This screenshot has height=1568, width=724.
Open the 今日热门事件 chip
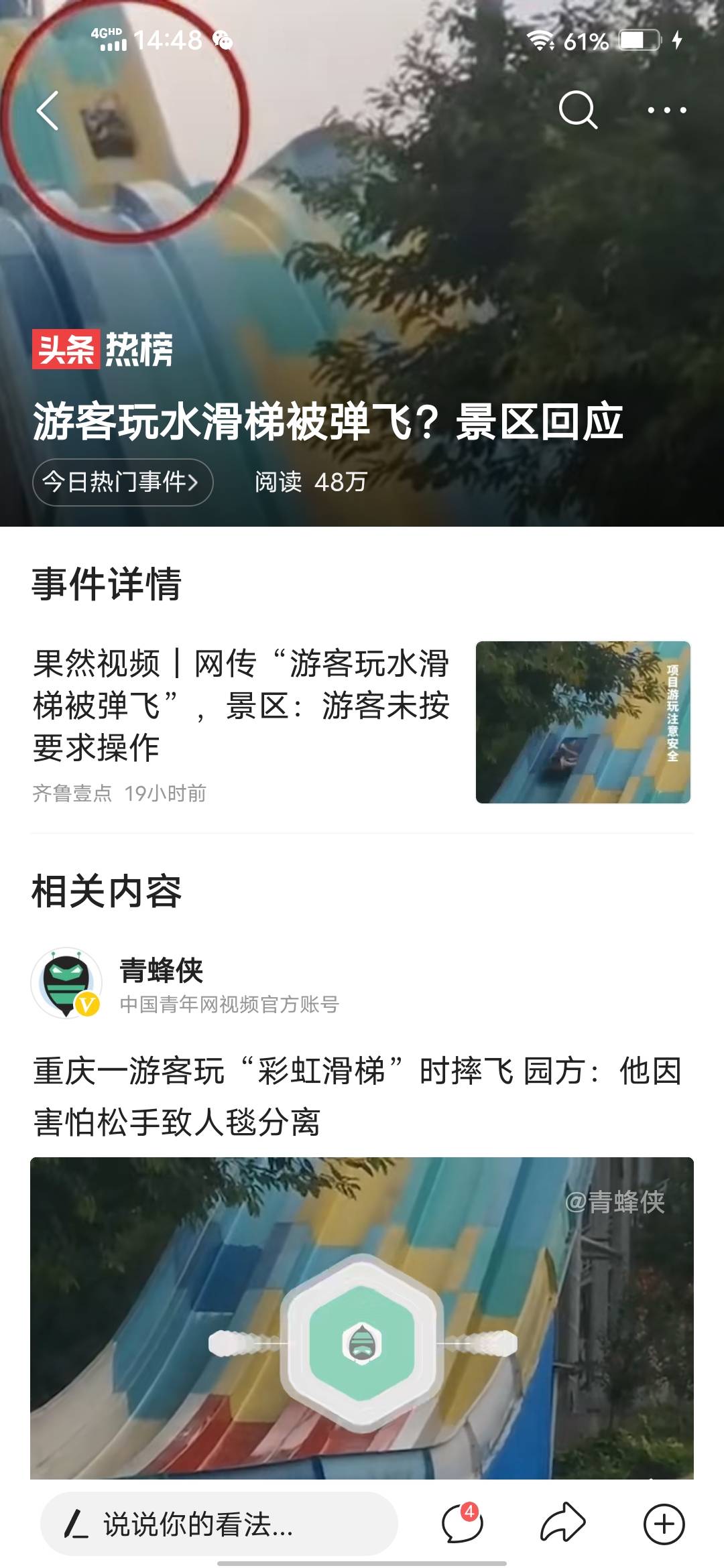pos(123,482)
